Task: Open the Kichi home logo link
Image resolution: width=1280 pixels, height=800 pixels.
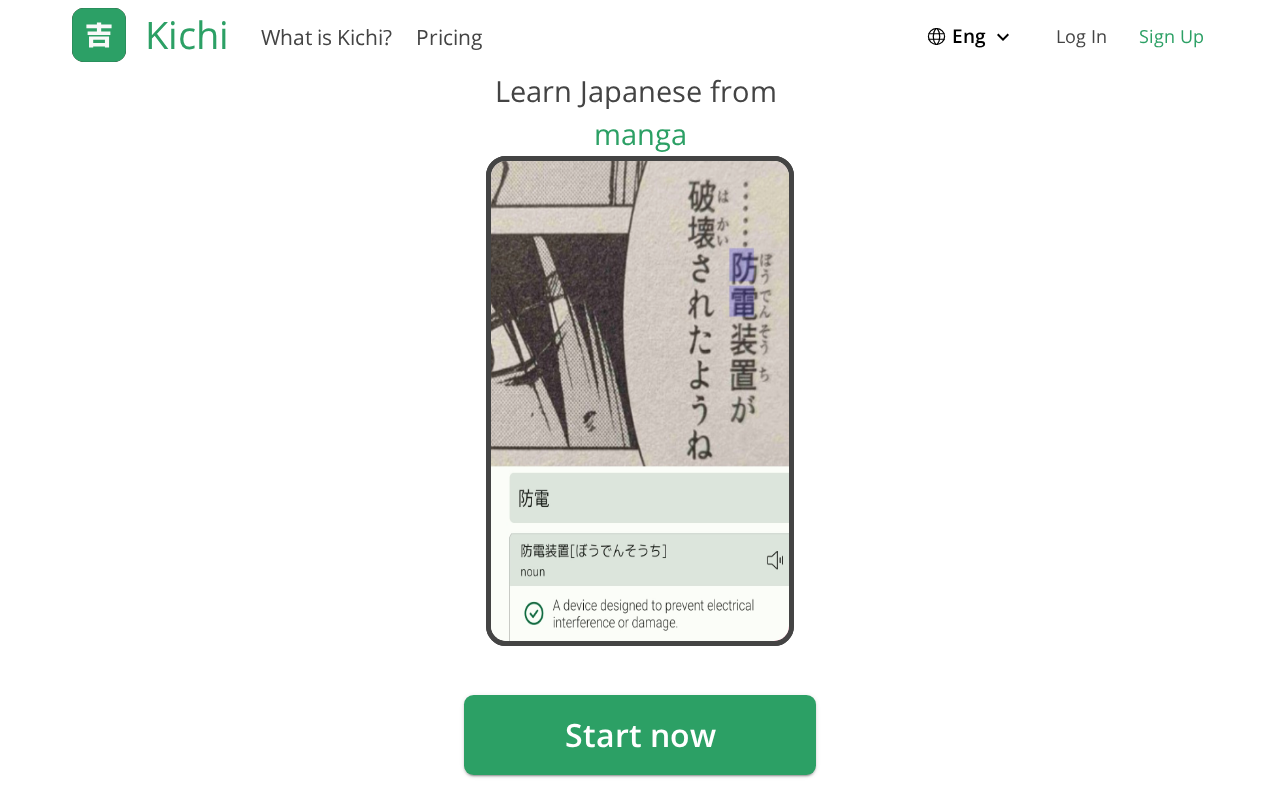Action: pos(150,36)
